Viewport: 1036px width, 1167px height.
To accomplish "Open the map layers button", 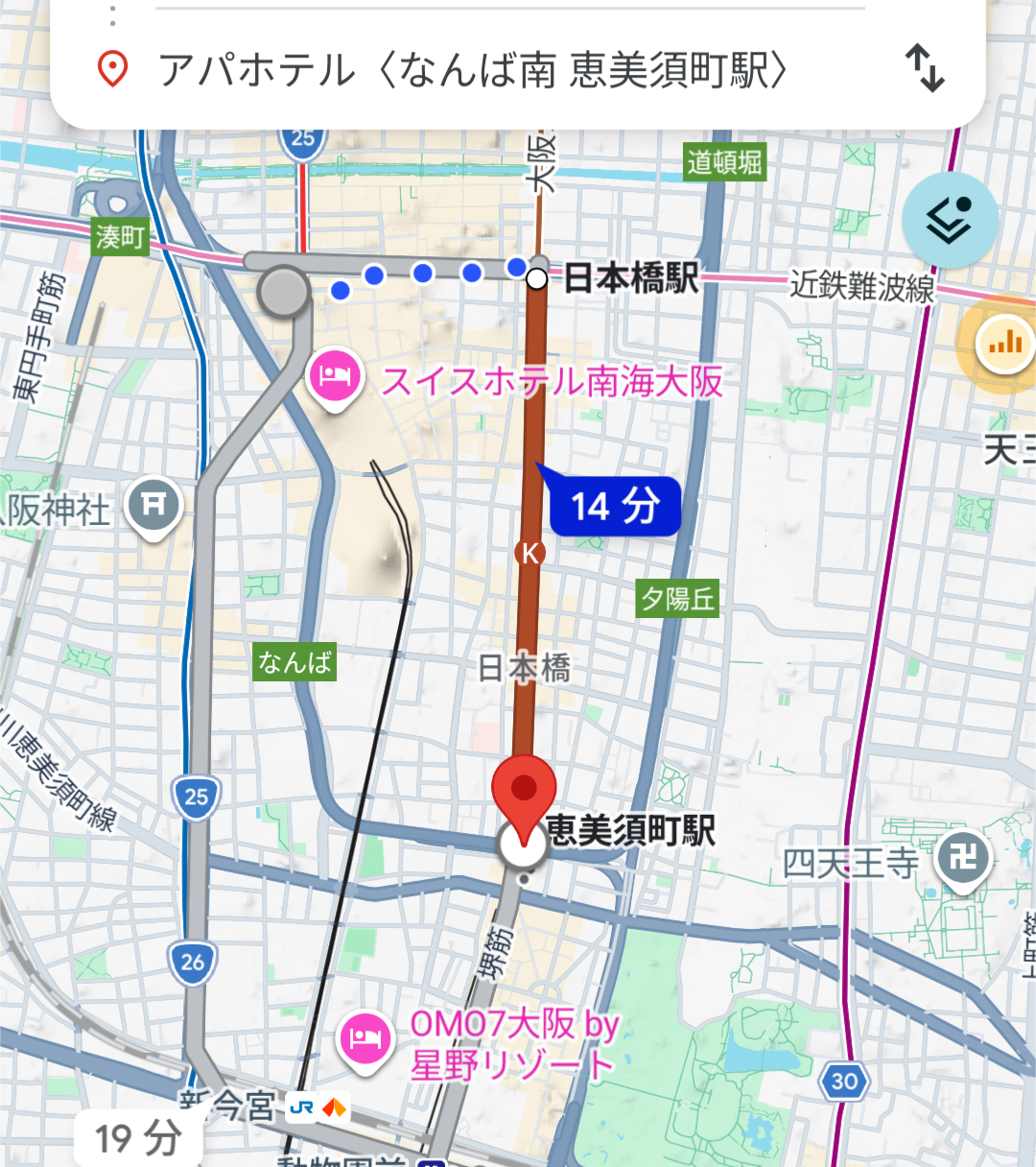I will point(950,221).
